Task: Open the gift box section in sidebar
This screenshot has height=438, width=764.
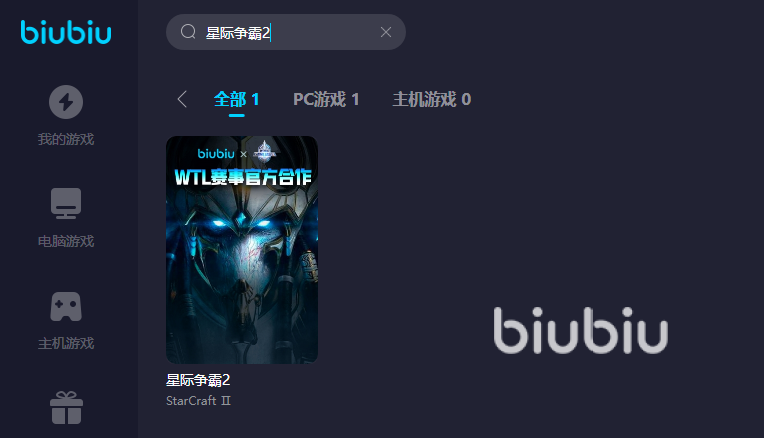Action: [x=66, y=408]
